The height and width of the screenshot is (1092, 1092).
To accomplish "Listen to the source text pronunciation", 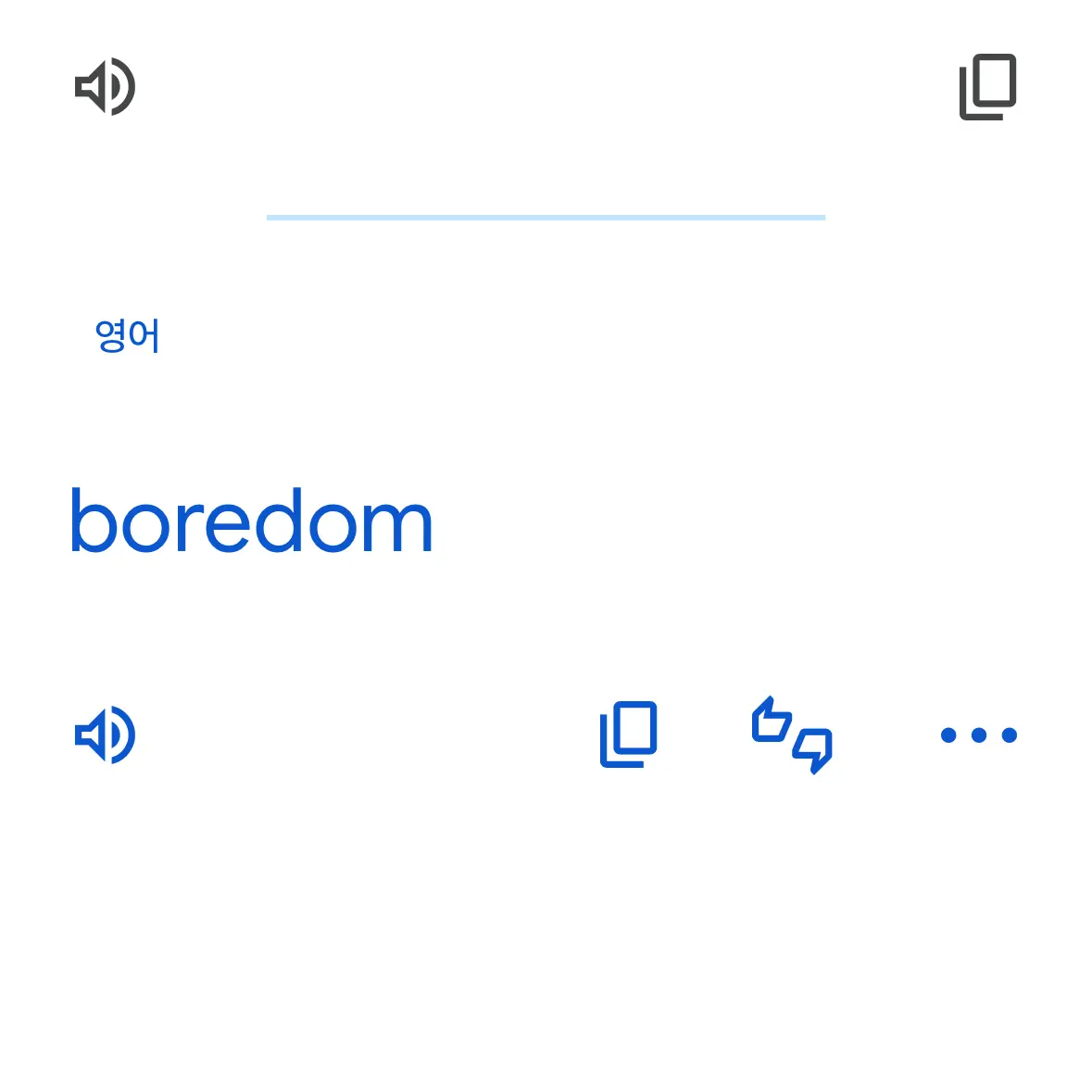I will (x=105, y=87).
